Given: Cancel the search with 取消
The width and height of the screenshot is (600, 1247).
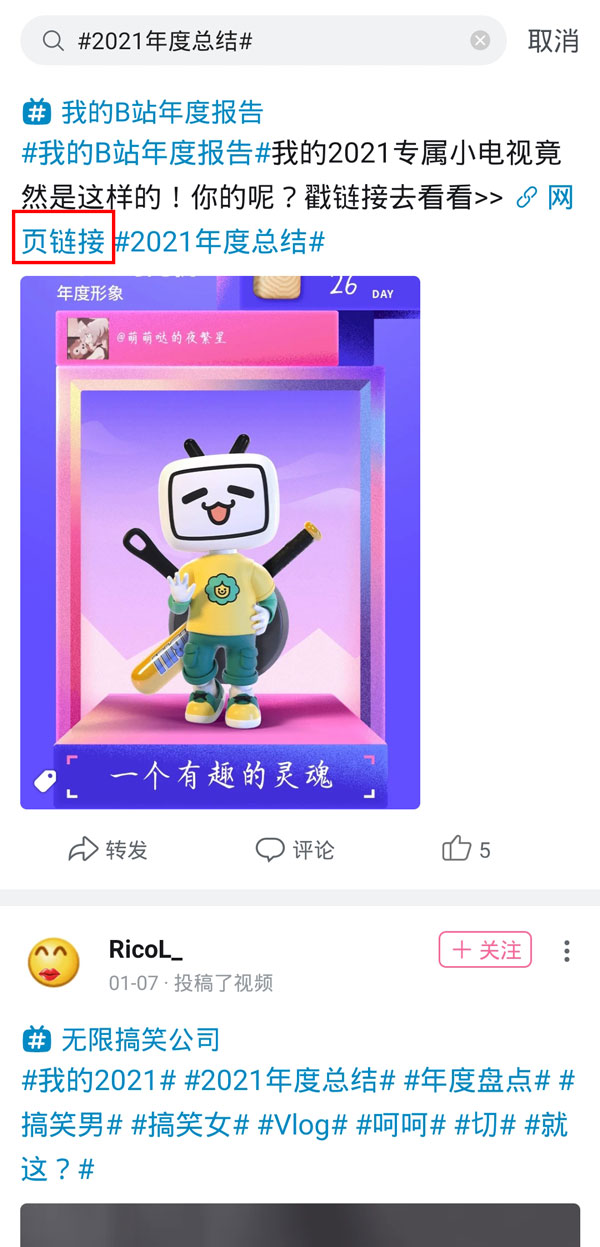Looking at the screenshot, I should 553,41.
